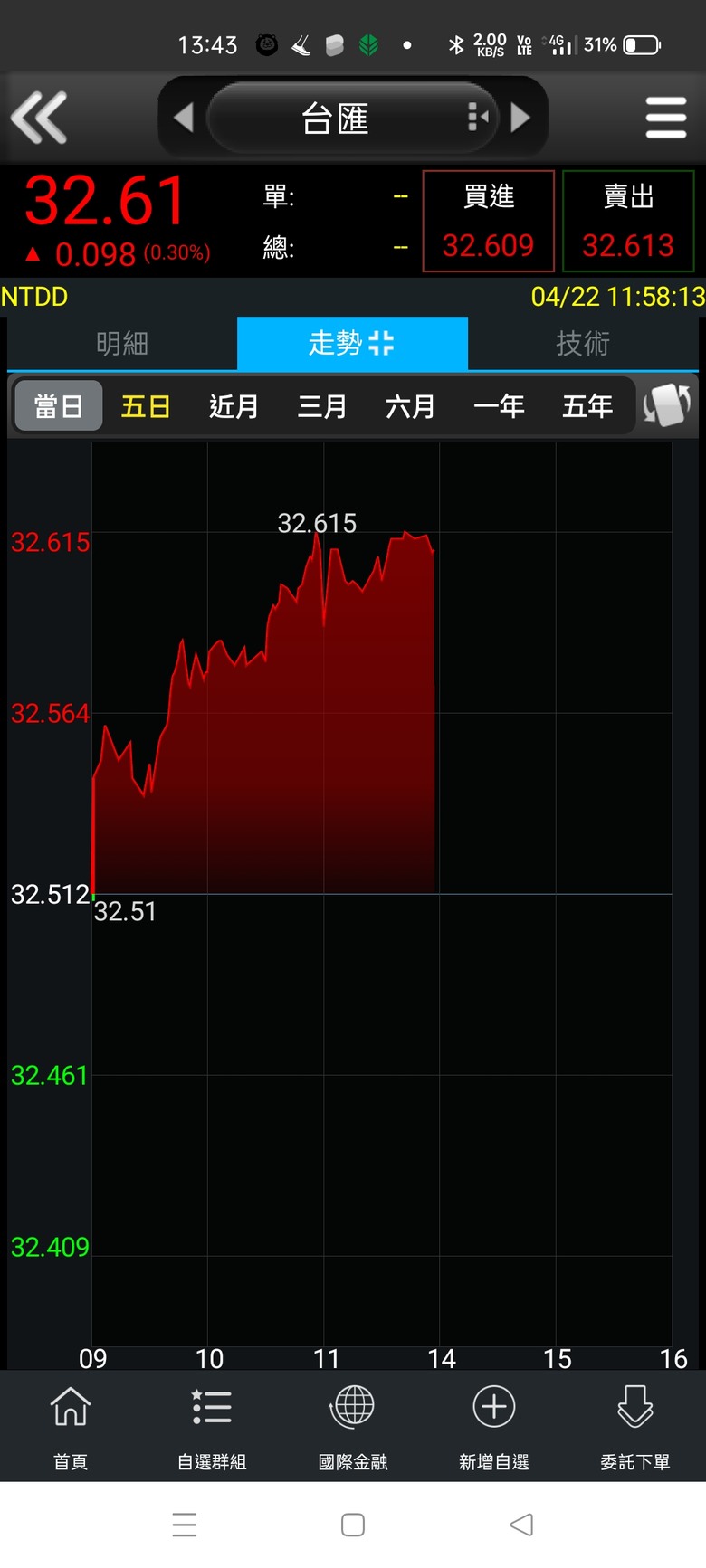Add to watchlist via 新增自選
Viewport: 706px width, 1568px height.
(x=494, y=1427)
